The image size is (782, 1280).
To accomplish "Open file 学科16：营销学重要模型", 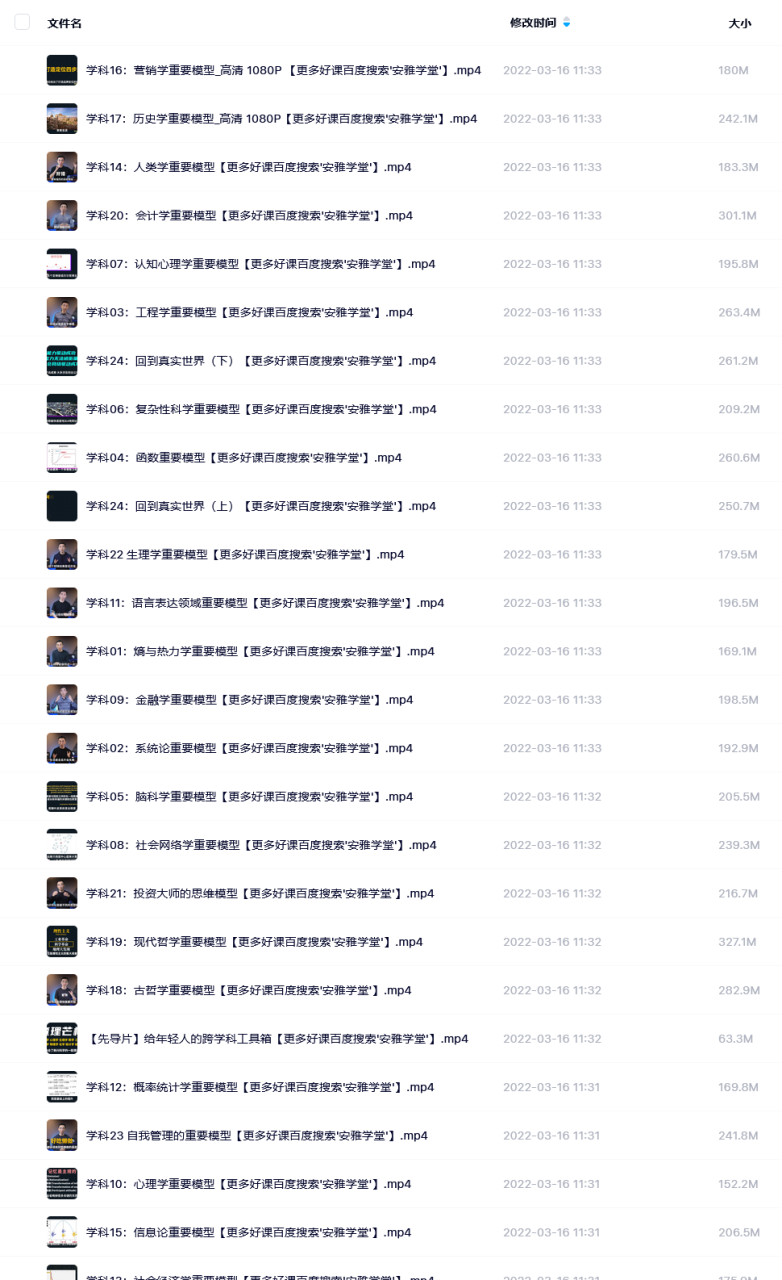I will click(x=283, y=70).
